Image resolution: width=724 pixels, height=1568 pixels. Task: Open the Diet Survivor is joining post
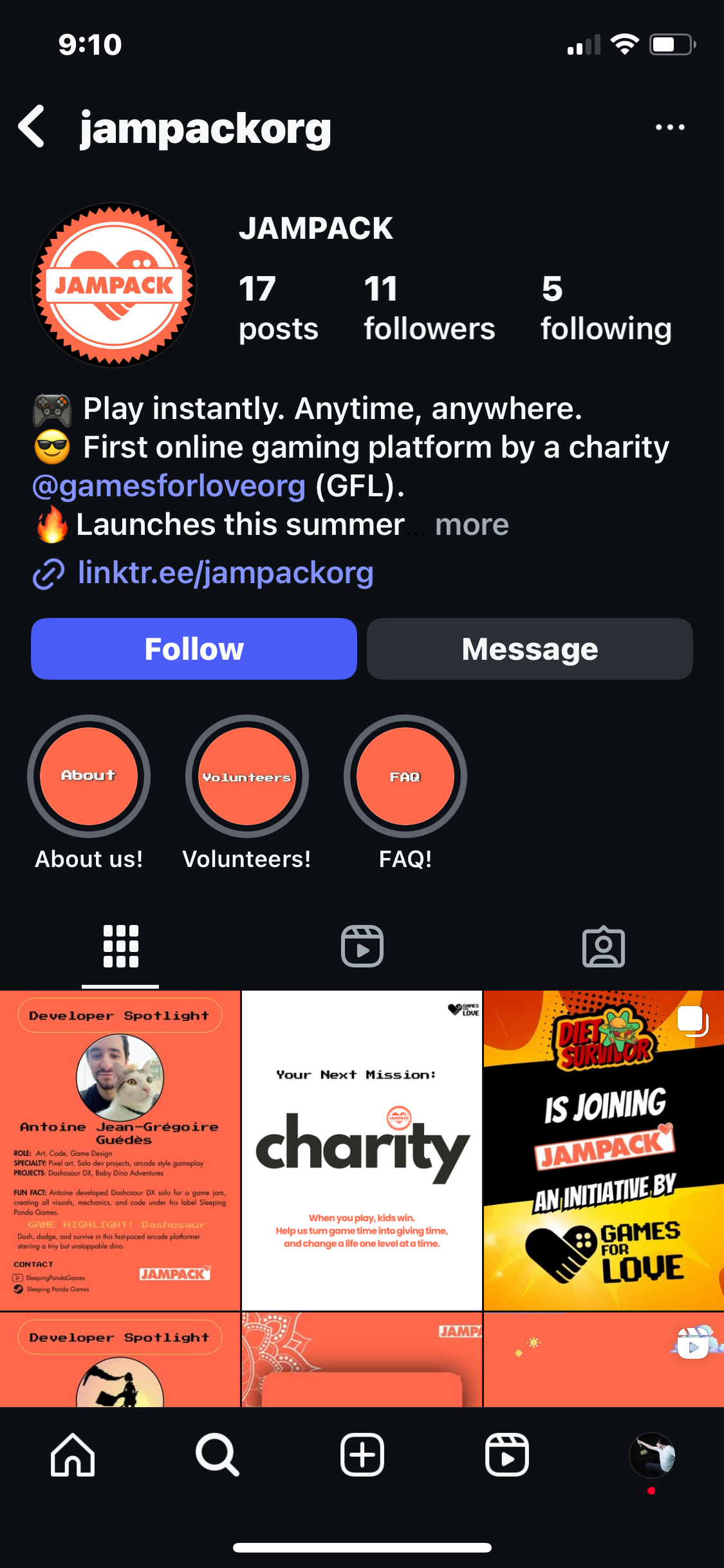(x=604, y=1150)
